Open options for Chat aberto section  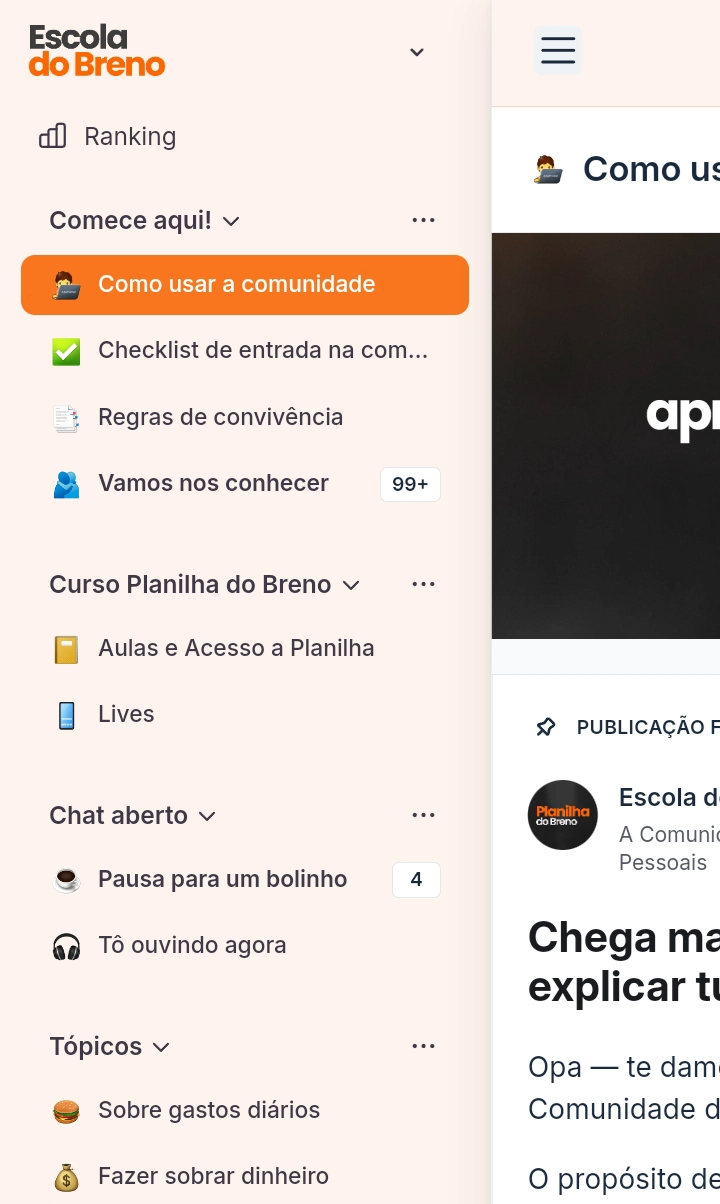pyautogui.click(x=423, y=815)
